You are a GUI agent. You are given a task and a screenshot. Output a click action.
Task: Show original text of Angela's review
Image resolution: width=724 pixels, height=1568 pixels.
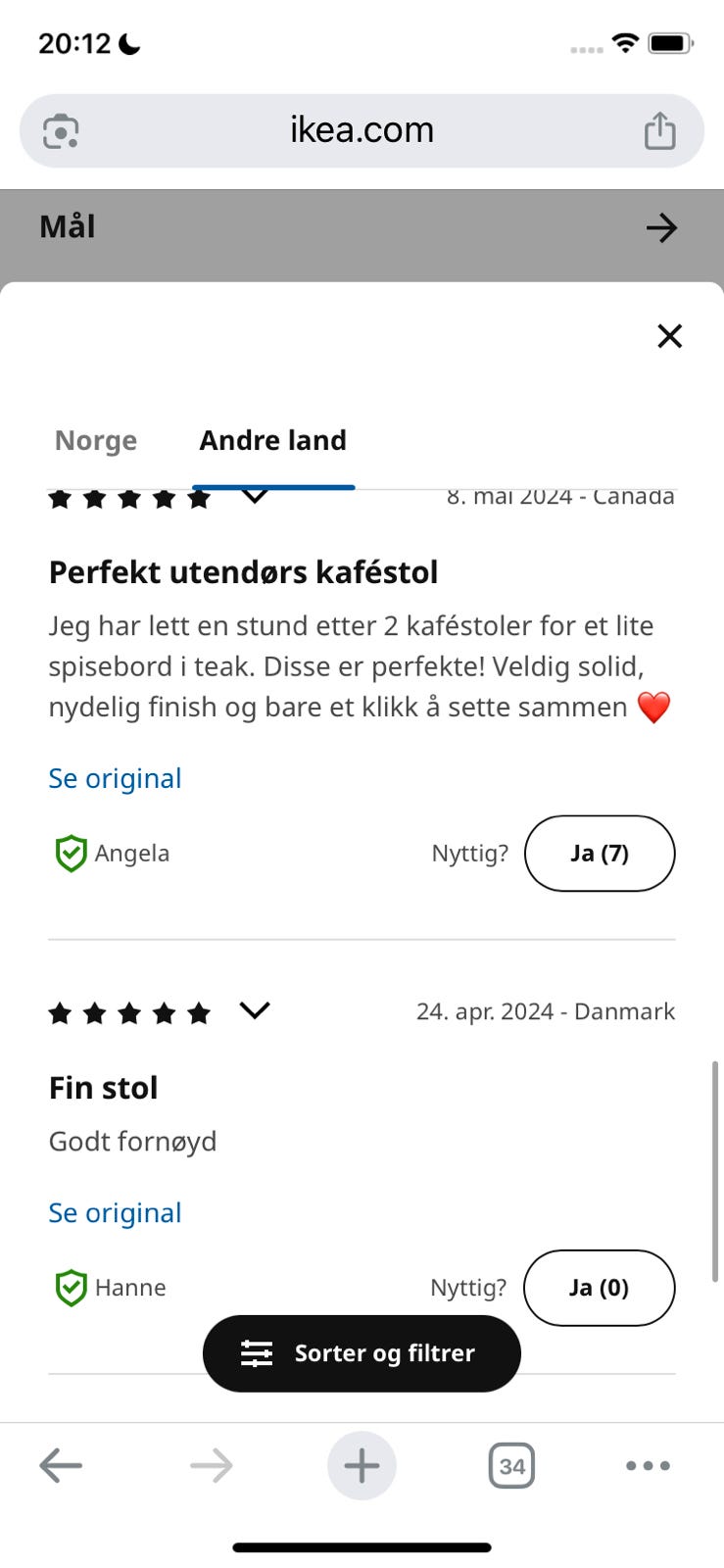coord(115,777)
